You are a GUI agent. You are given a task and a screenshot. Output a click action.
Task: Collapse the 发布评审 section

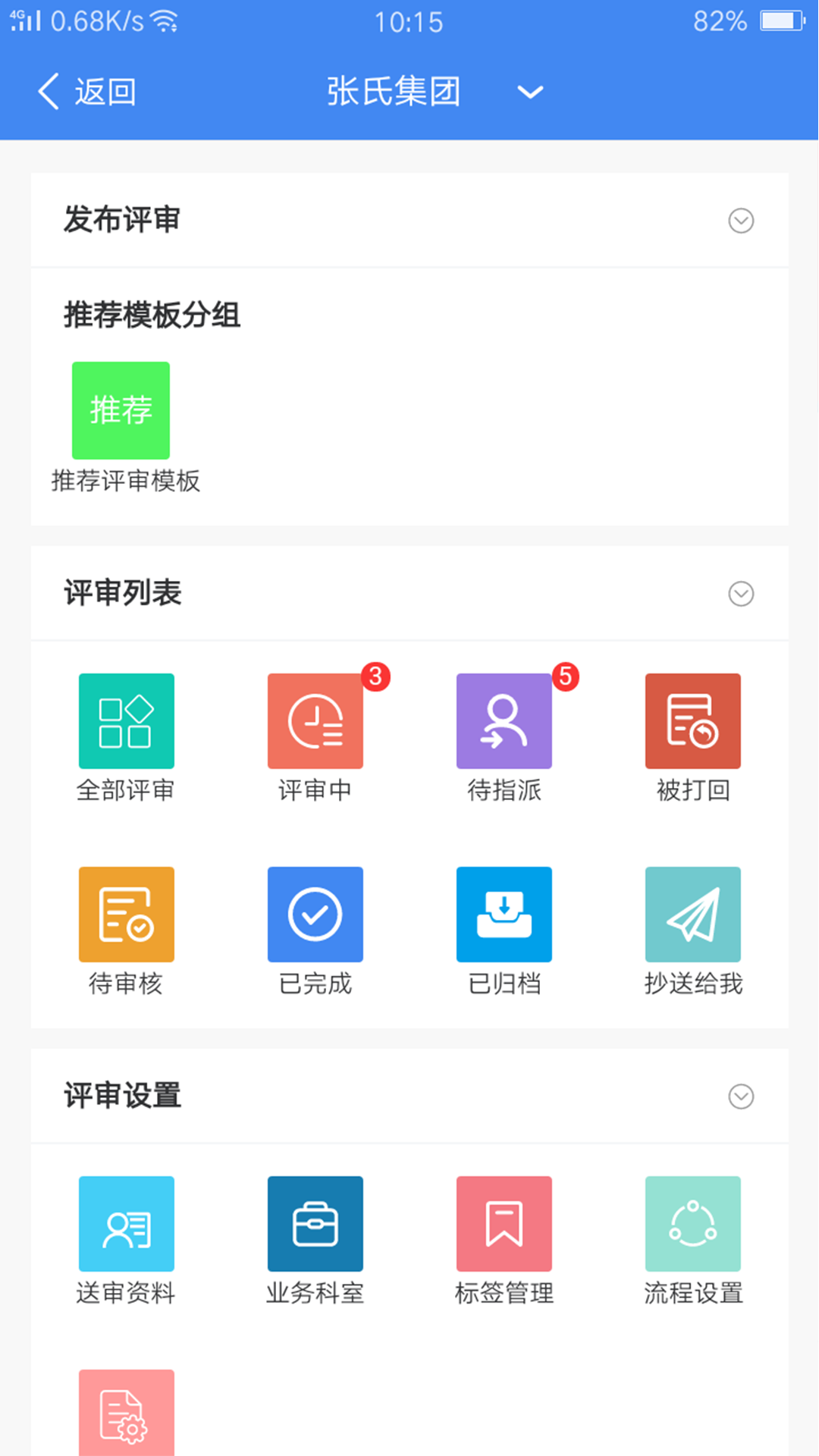[x=741, y=221]
